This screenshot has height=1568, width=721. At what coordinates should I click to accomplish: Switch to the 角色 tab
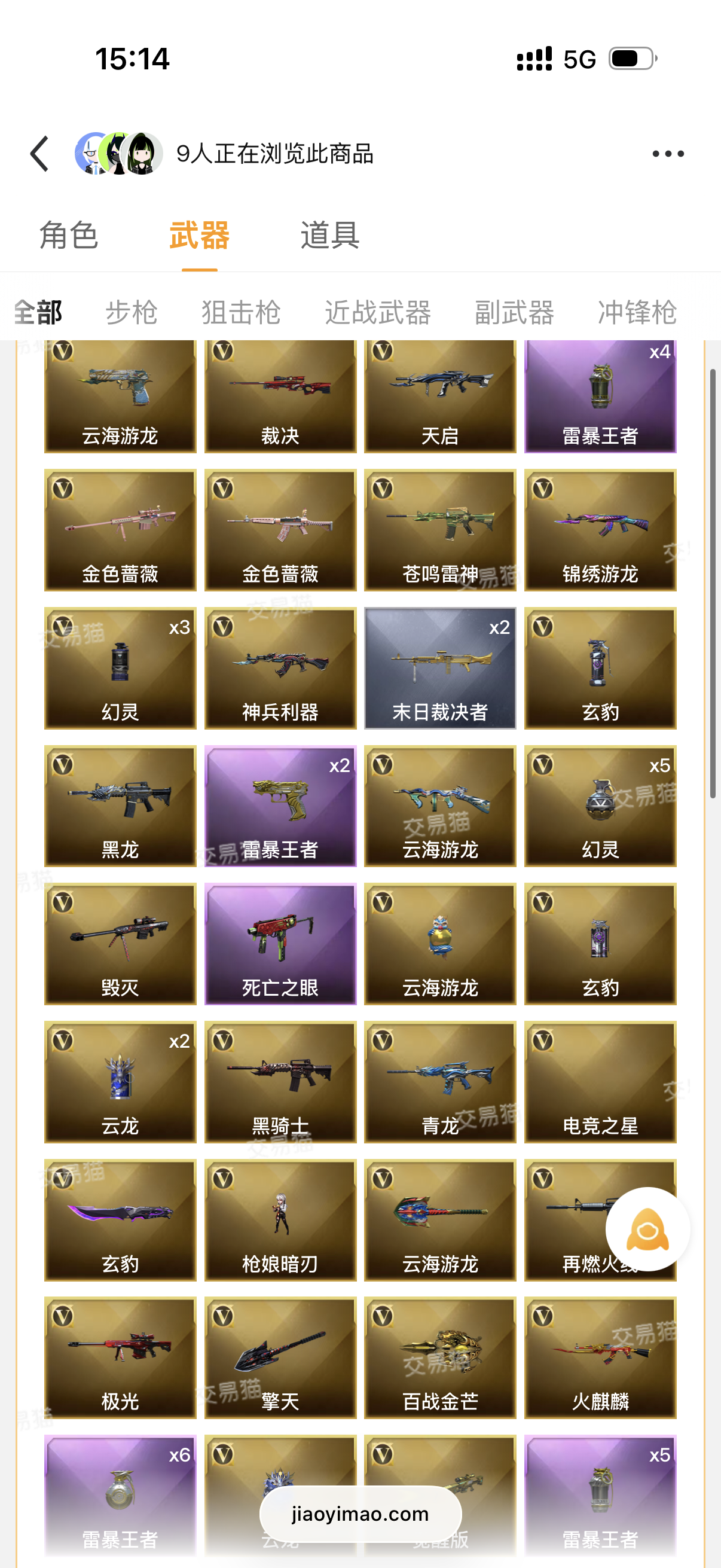pos(68,236)
